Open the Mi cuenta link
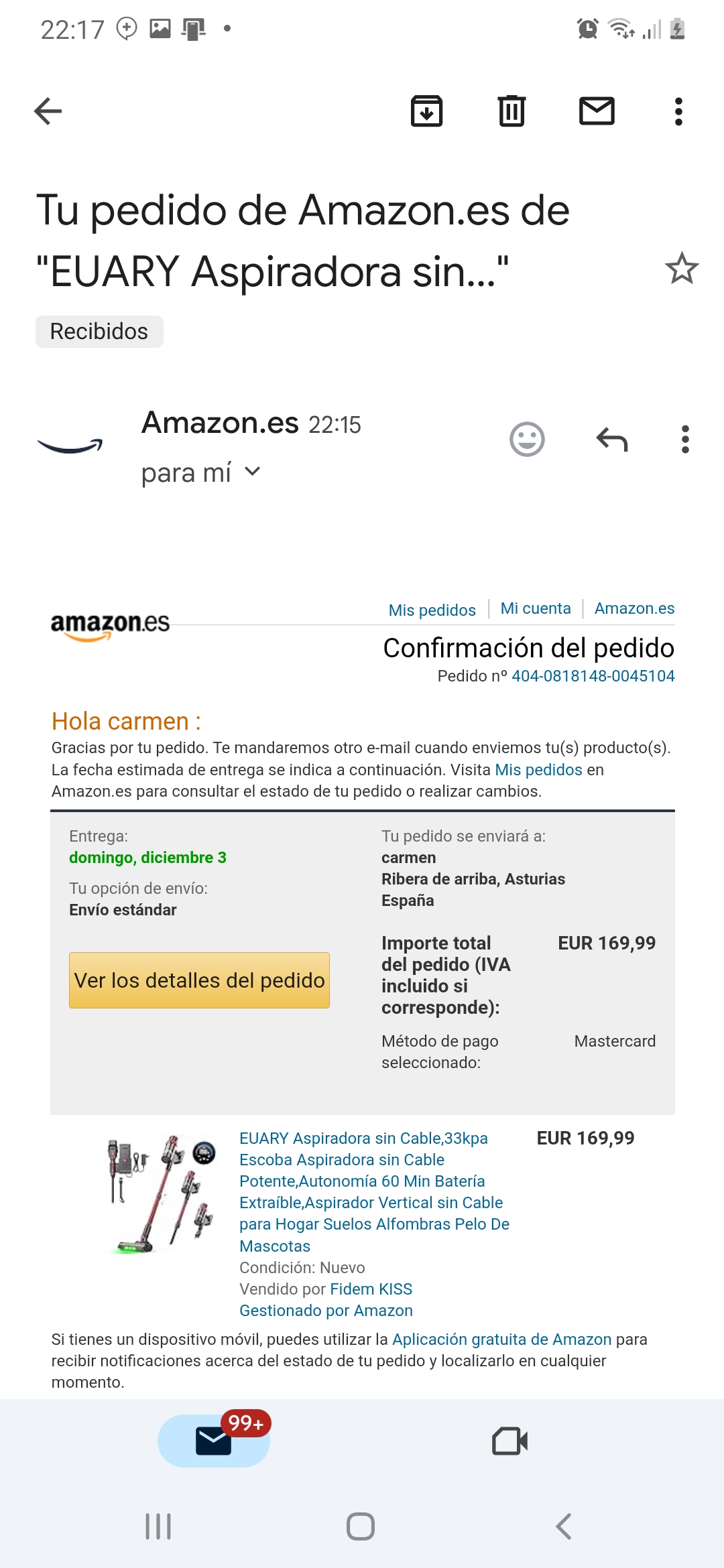This screenshot has height=1568, width=724. coord(536,608)
